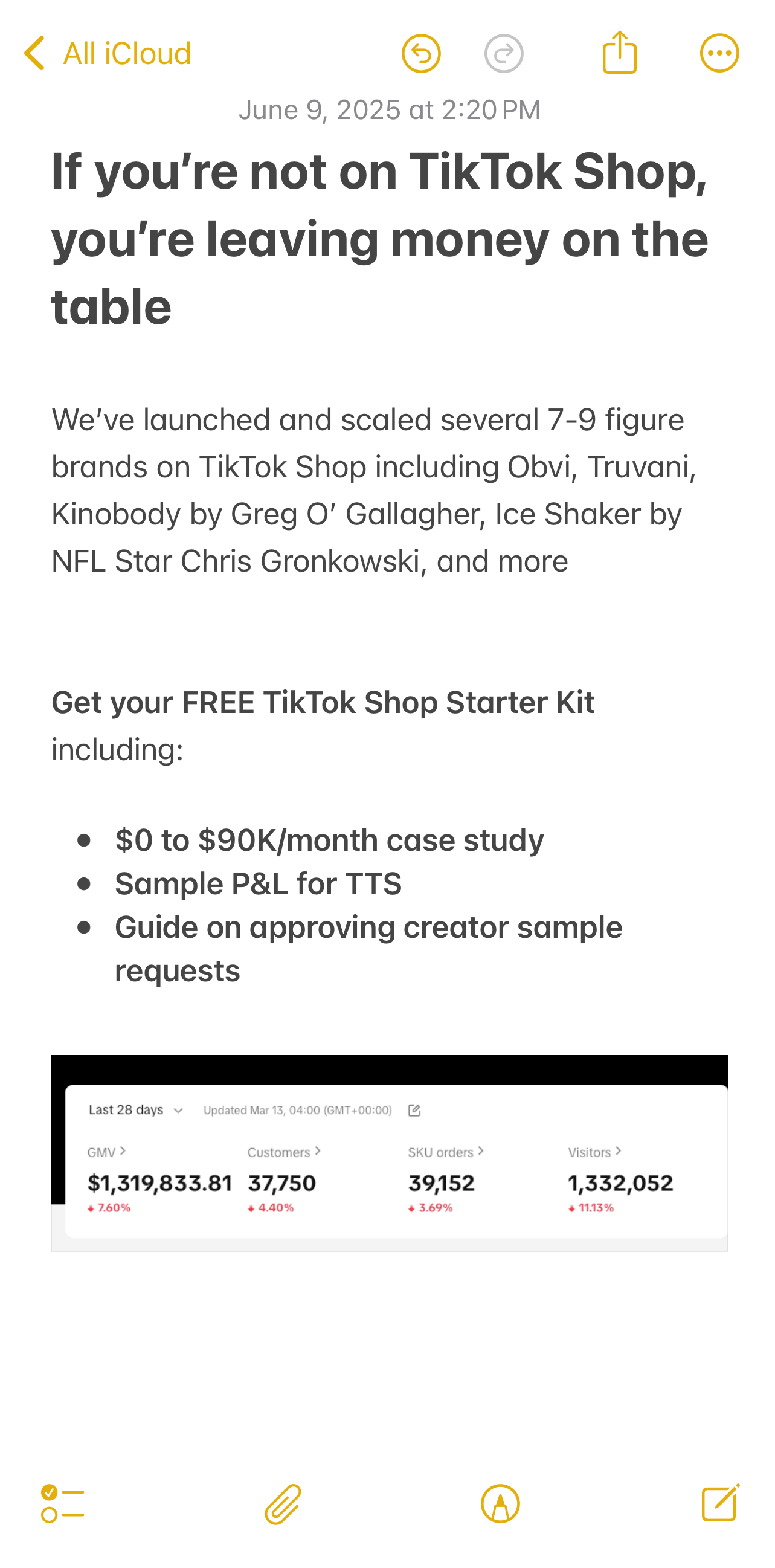Go back to All iCloud folder
This screenshot has height=1568, width=775.
[107, 54]
